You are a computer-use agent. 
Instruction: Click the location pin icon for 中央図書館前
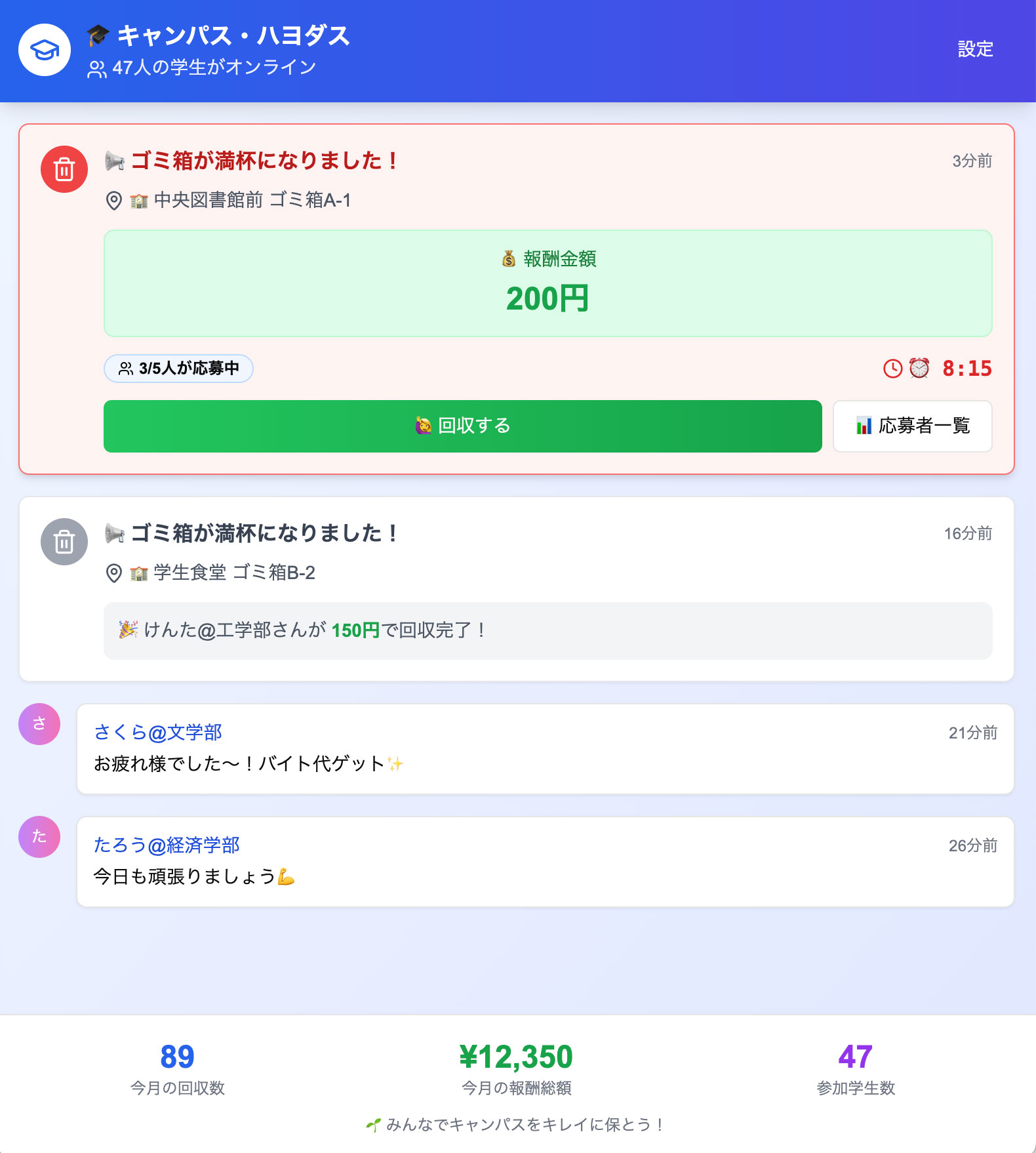click(x=115, y=201)
